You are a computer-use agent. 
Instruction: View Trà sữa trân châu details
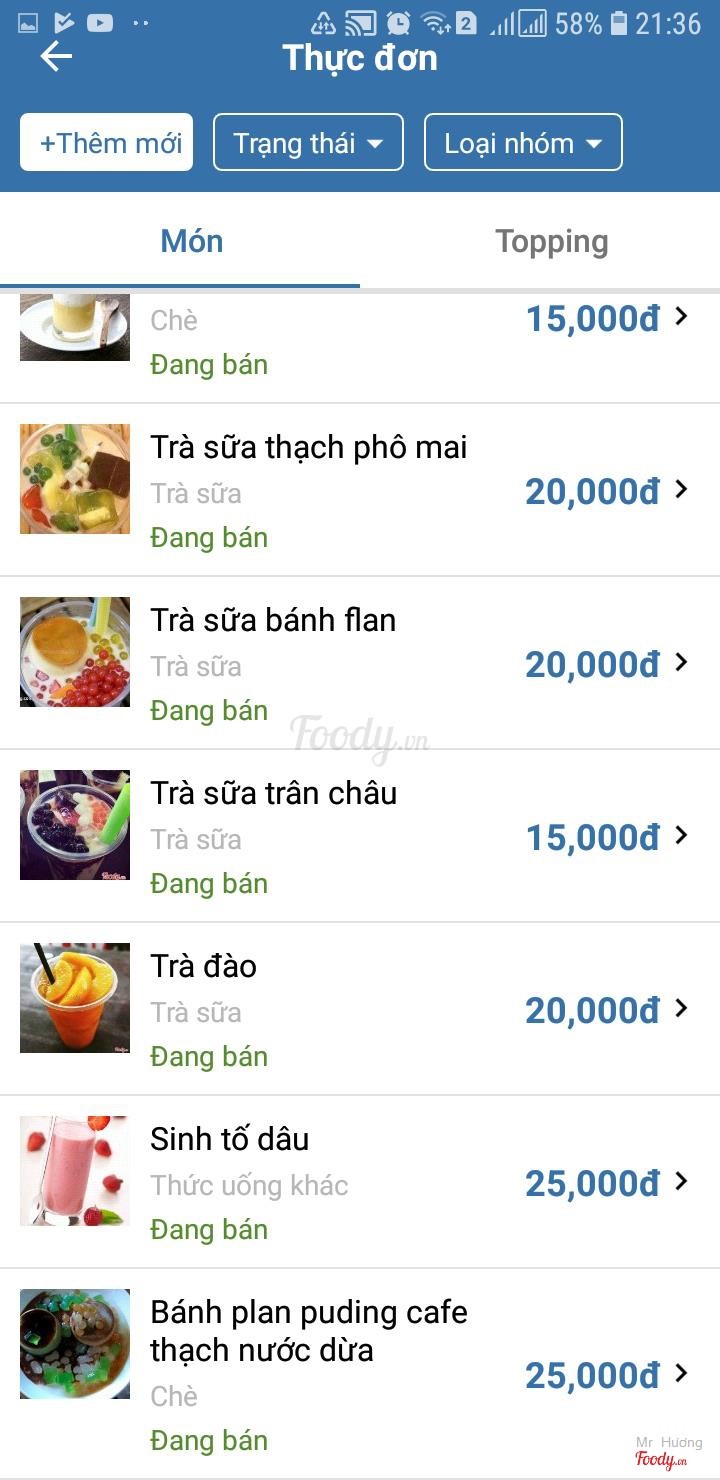click(360, 836)
